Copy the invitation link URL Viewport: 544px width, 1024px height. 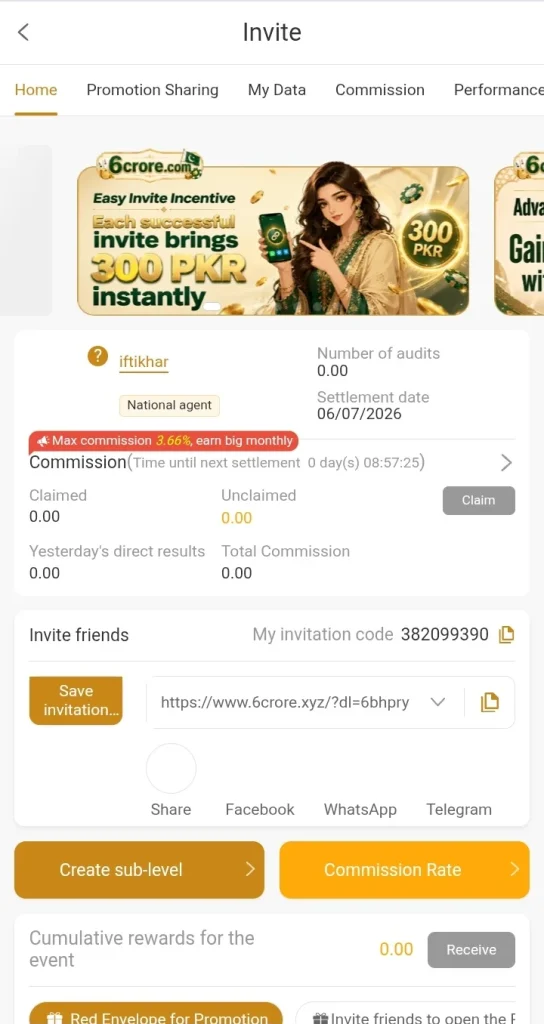click(490, 702)
